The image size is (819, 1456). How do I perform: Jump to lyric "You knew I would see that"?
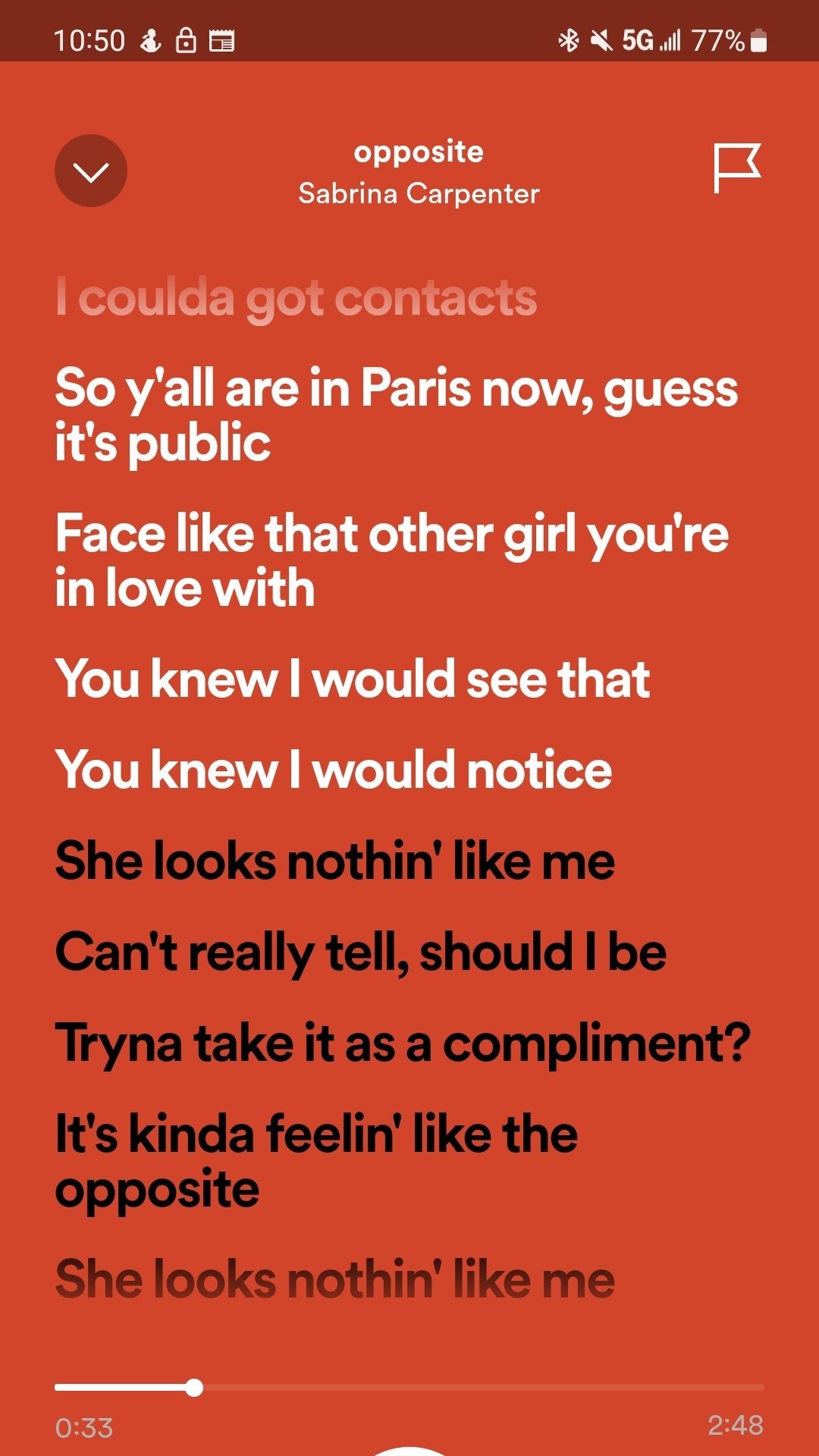[x=353, y=679]
